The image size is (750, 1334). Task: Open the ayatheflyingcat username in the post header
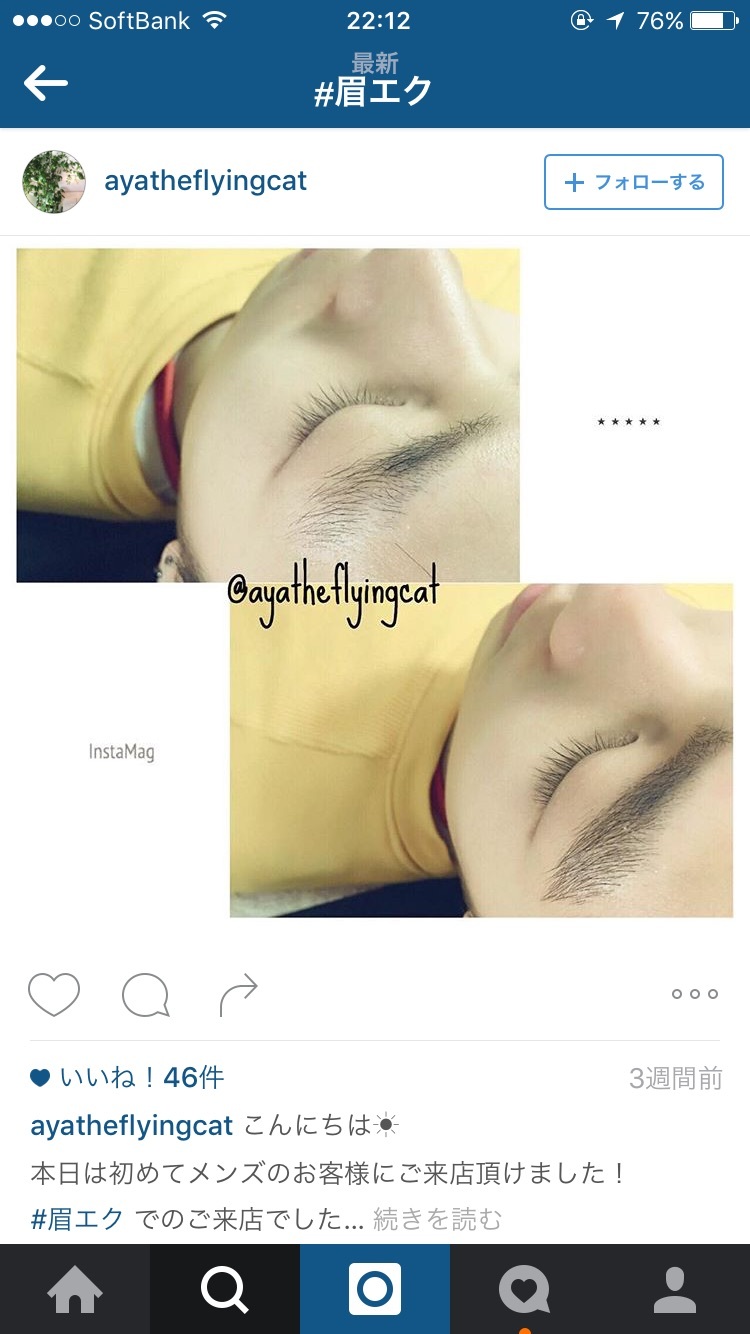tap(205, 182)
